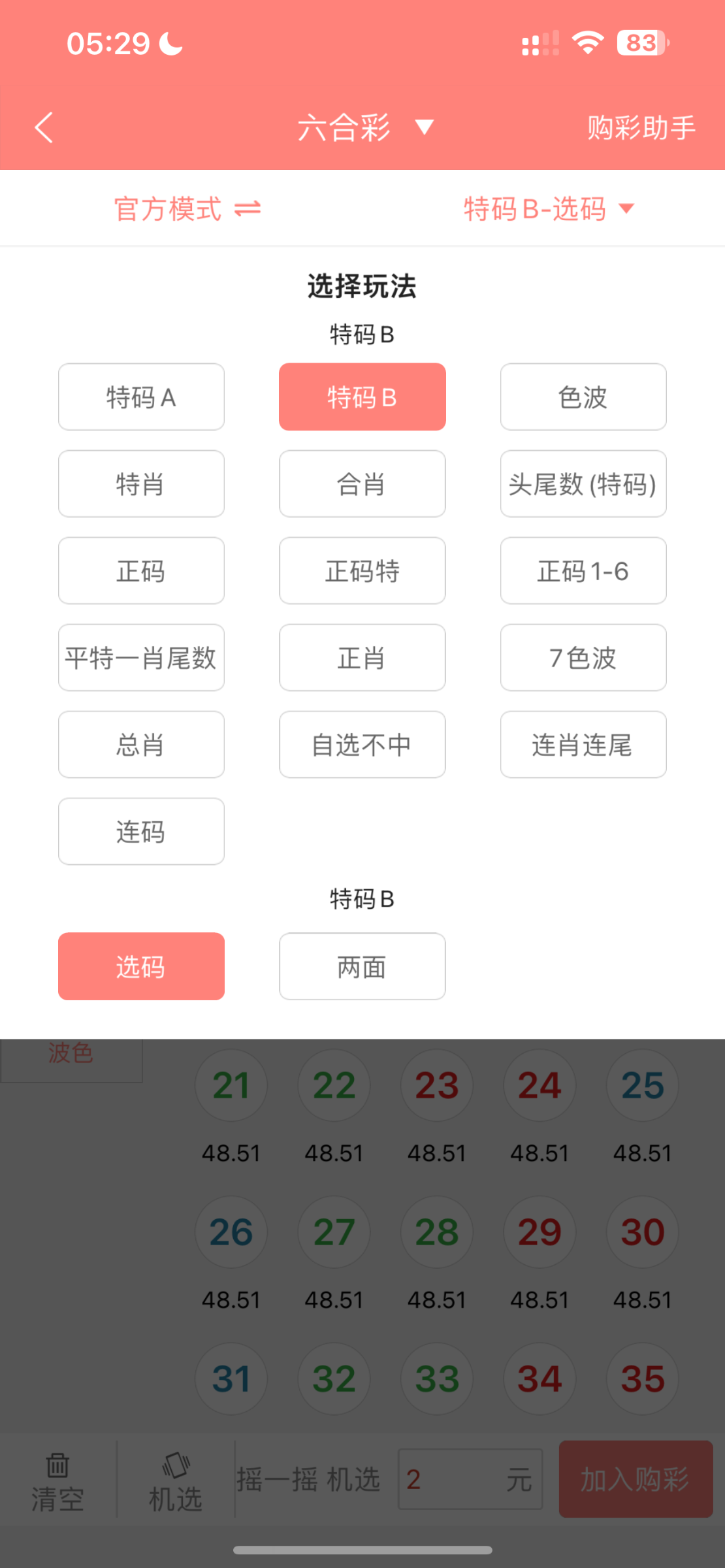Open the 六合彩 lottery dropdown
This screenshot has width=725, height=1568.
tap(364, 127)
